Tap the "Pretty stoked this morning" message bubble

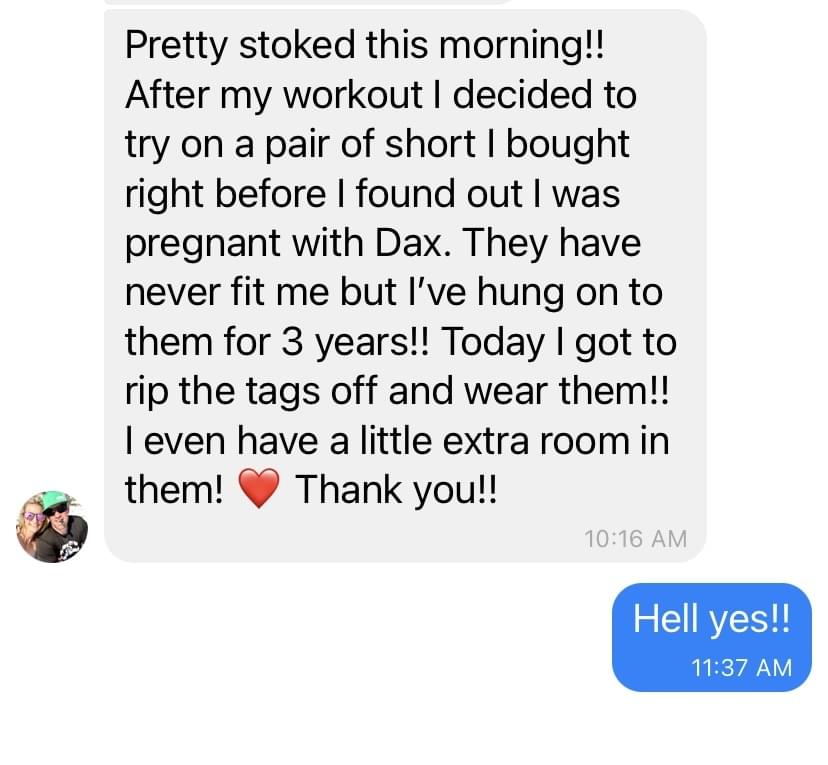404,285
